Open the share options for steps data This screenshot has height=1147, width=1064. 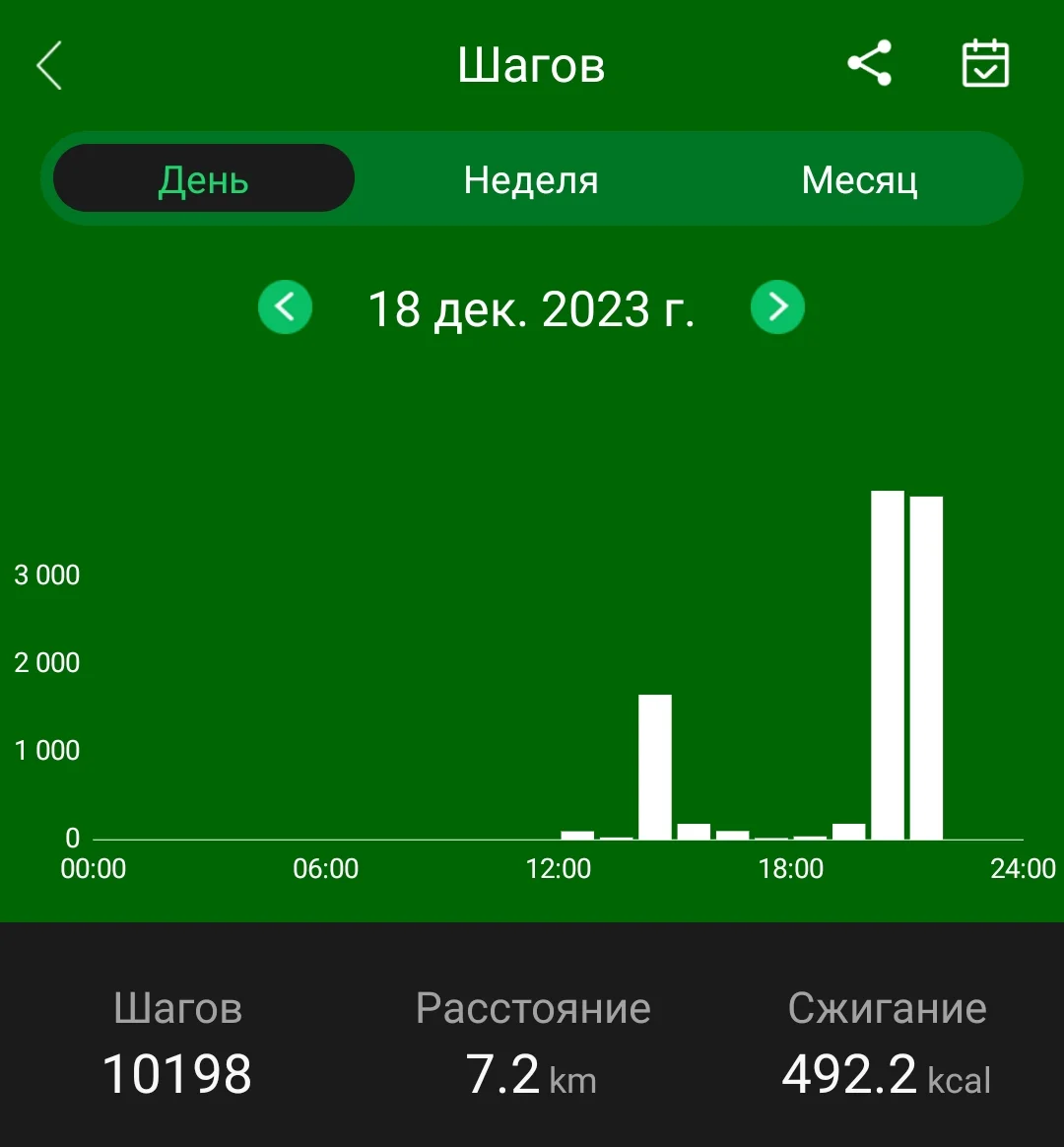tap(868, 63)
